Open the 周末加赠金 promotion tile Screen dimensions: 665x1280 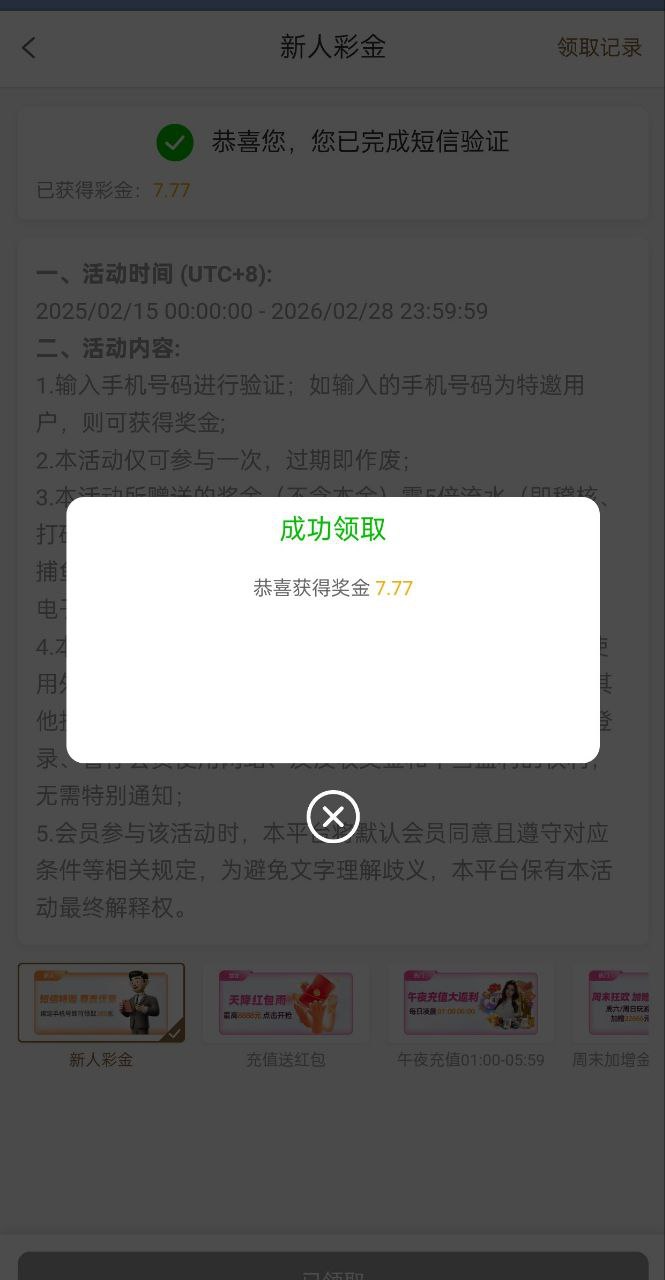coord(618,1004)
